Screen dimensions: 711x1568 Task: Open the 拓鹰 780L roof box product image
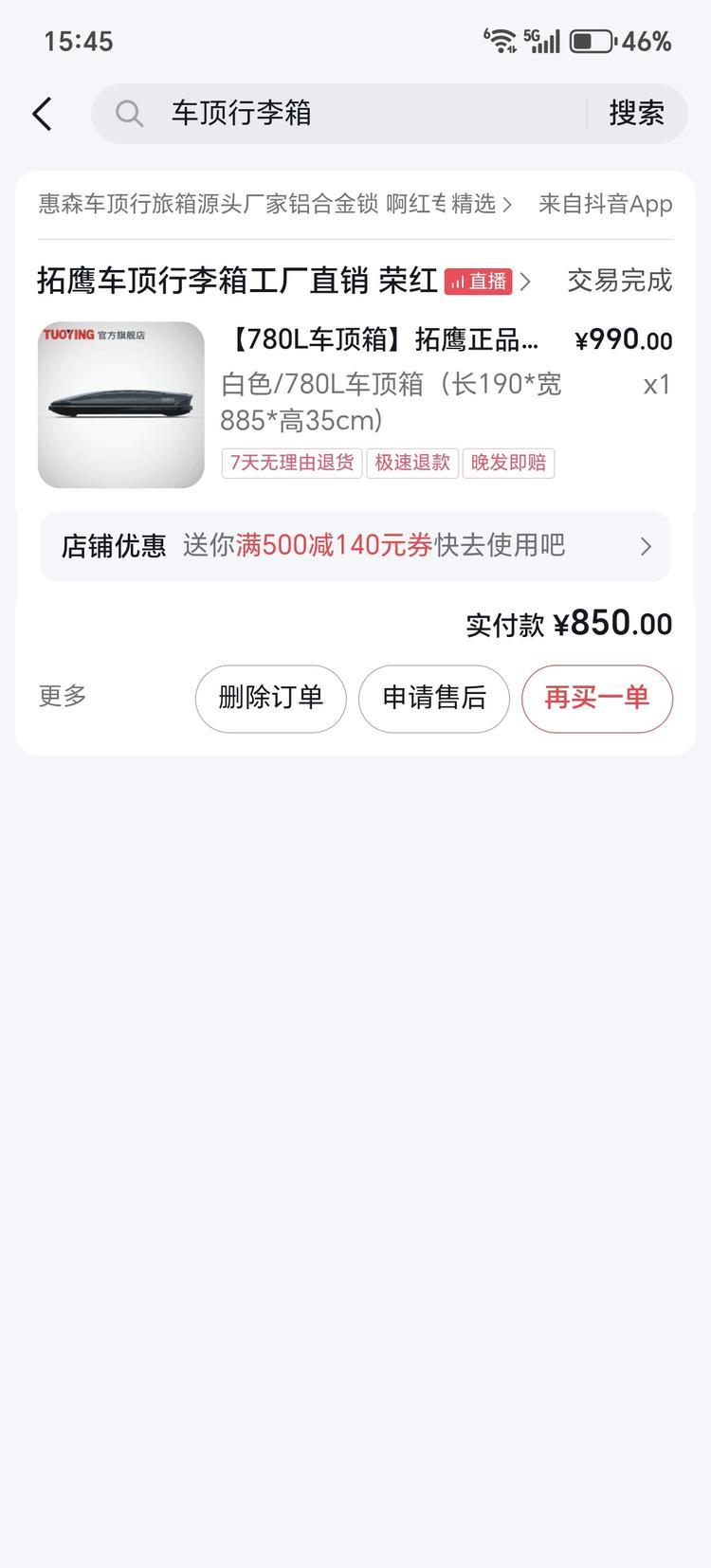click(x=121, y=405)
